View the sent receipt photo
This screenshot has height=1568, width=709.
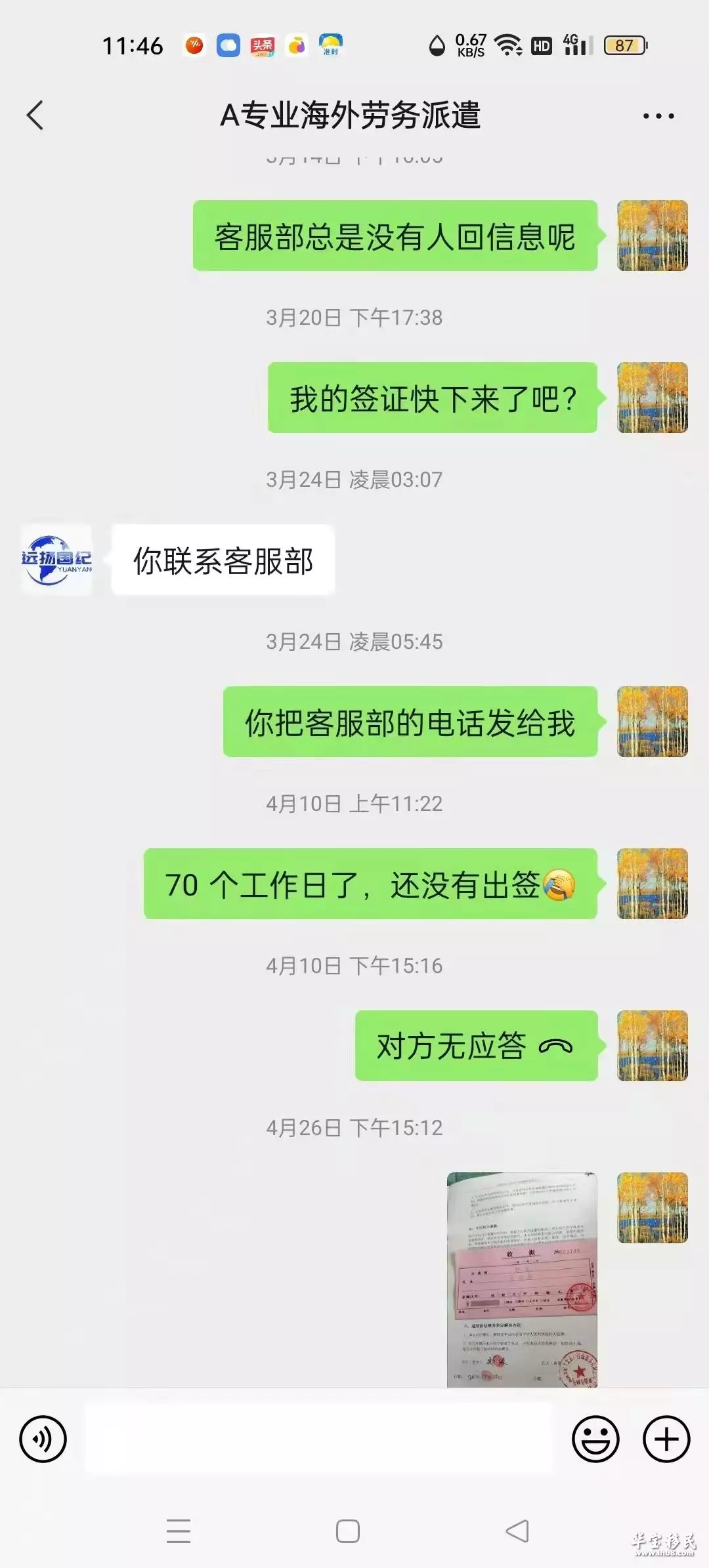(522, 1279)
